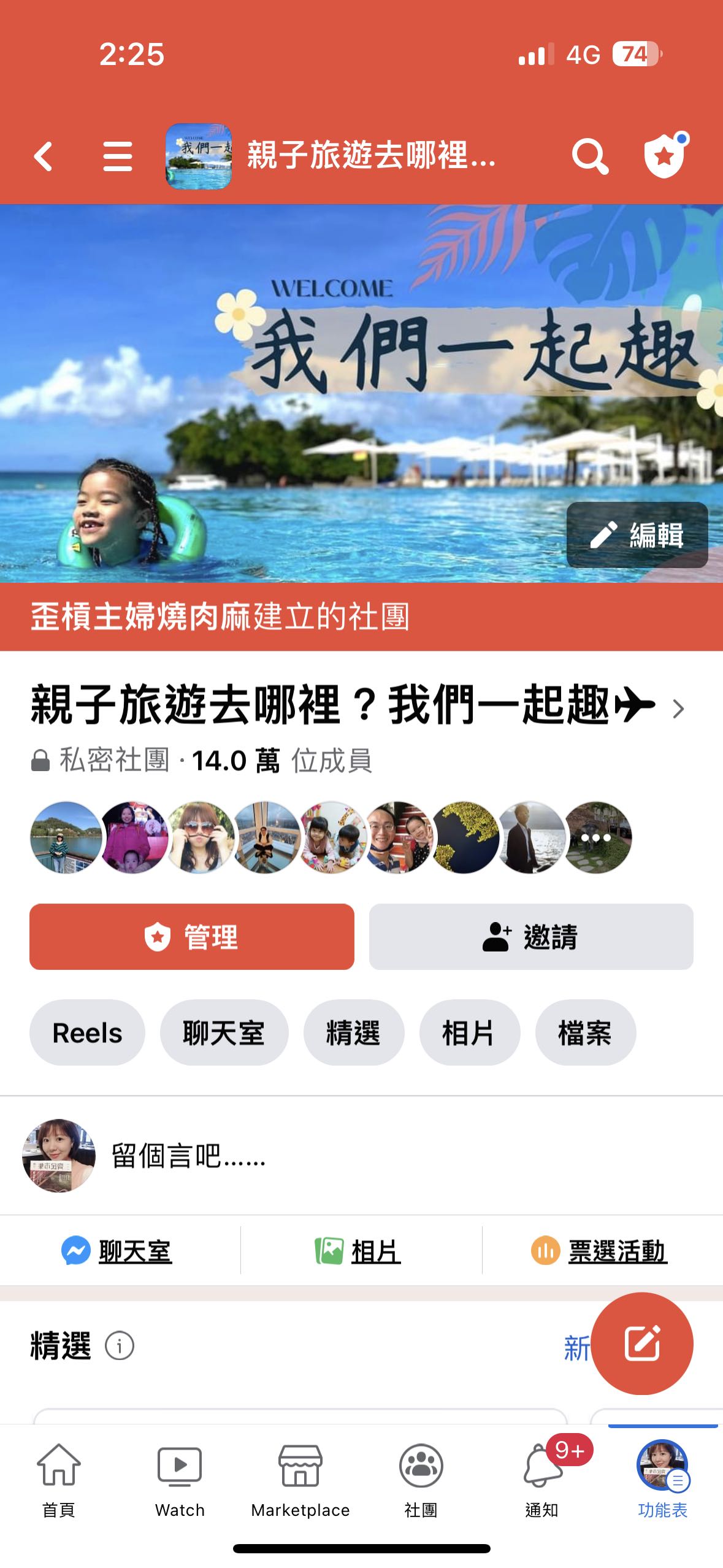Open the 通知 notifications tab
723x1568 pixels.
(542, 1480)
